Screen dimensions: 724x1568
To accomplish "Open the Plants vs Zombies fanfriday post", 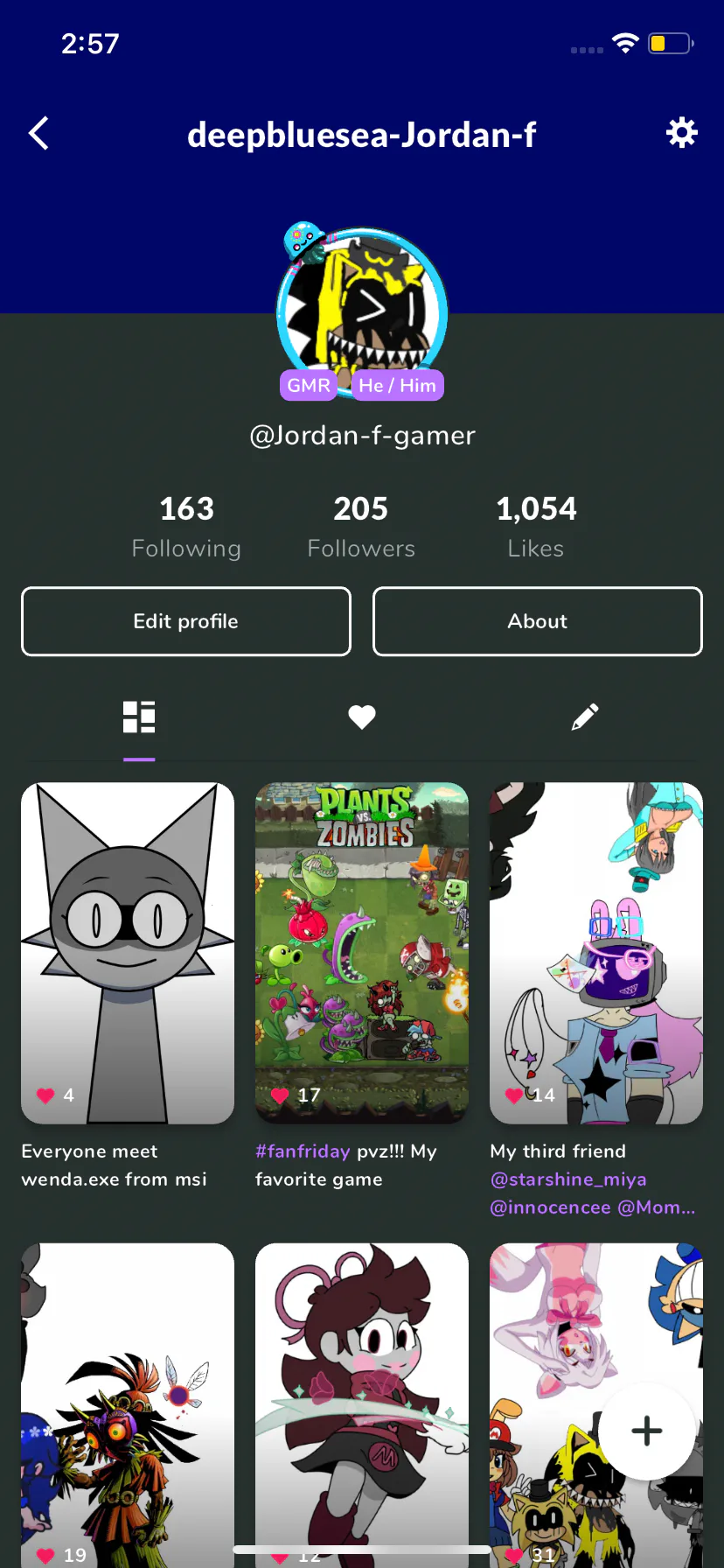I will (362, 953).
